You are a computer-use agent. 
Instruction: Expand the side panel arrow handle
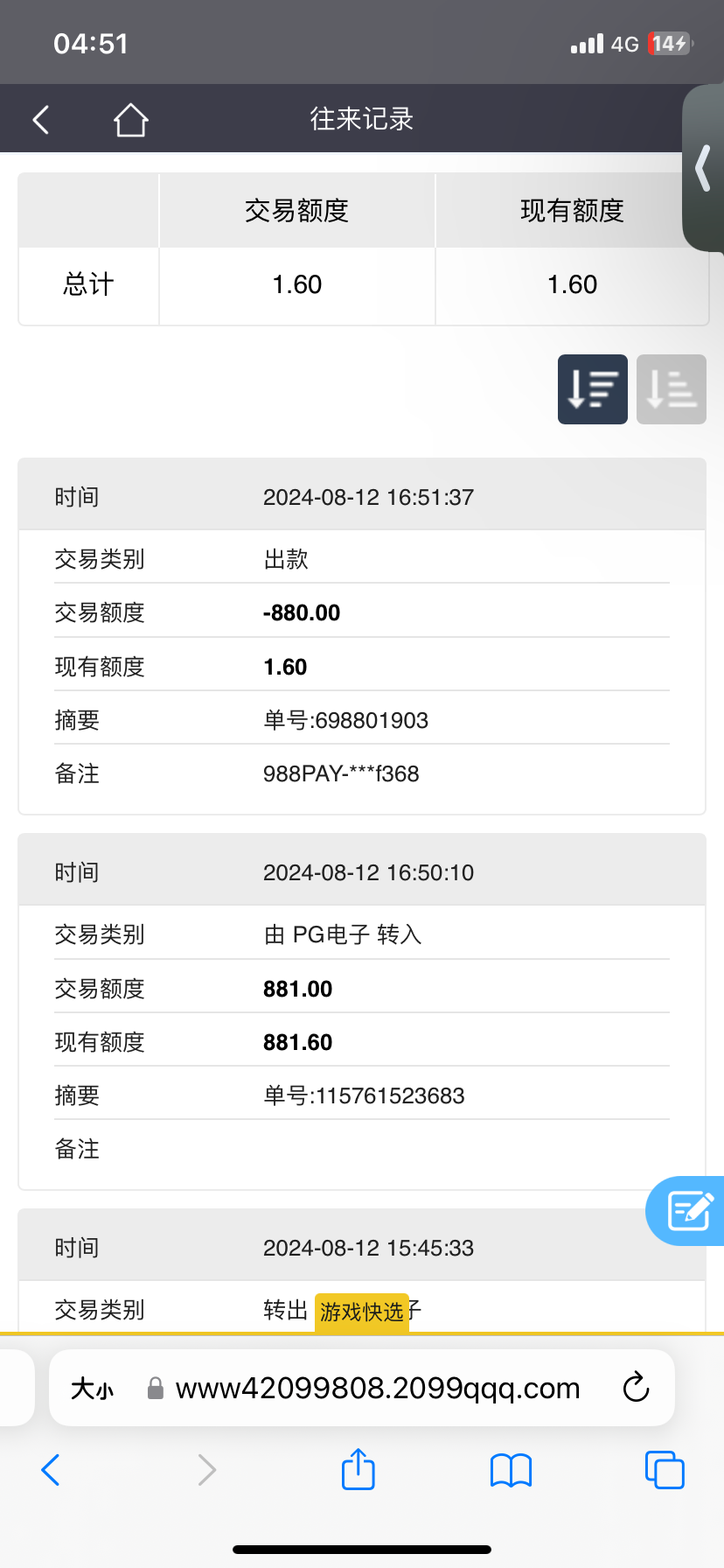click(703, 168)
